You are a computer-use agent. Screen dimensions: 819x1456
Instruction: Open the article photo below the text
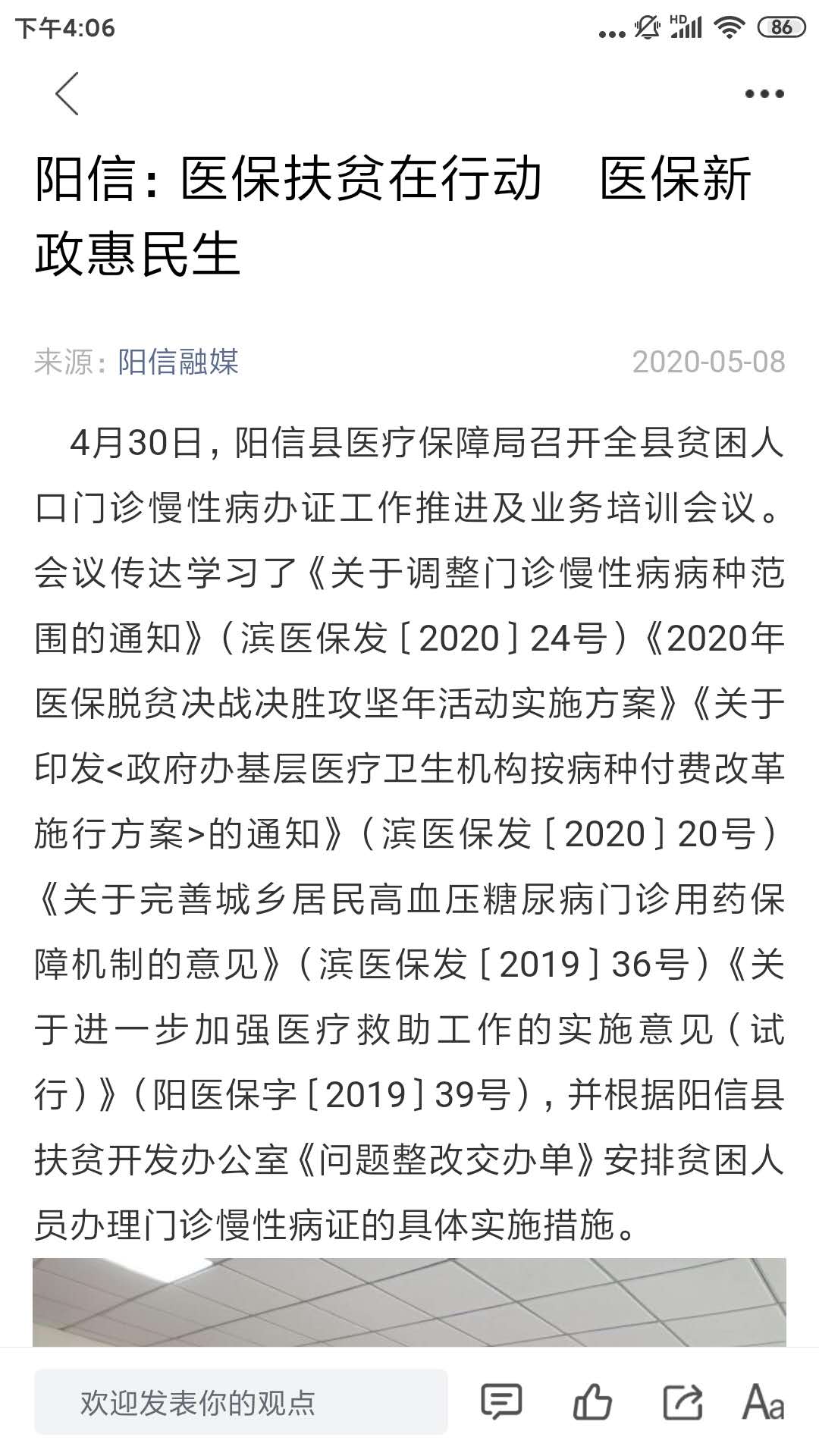click(x=409, y=1301)
